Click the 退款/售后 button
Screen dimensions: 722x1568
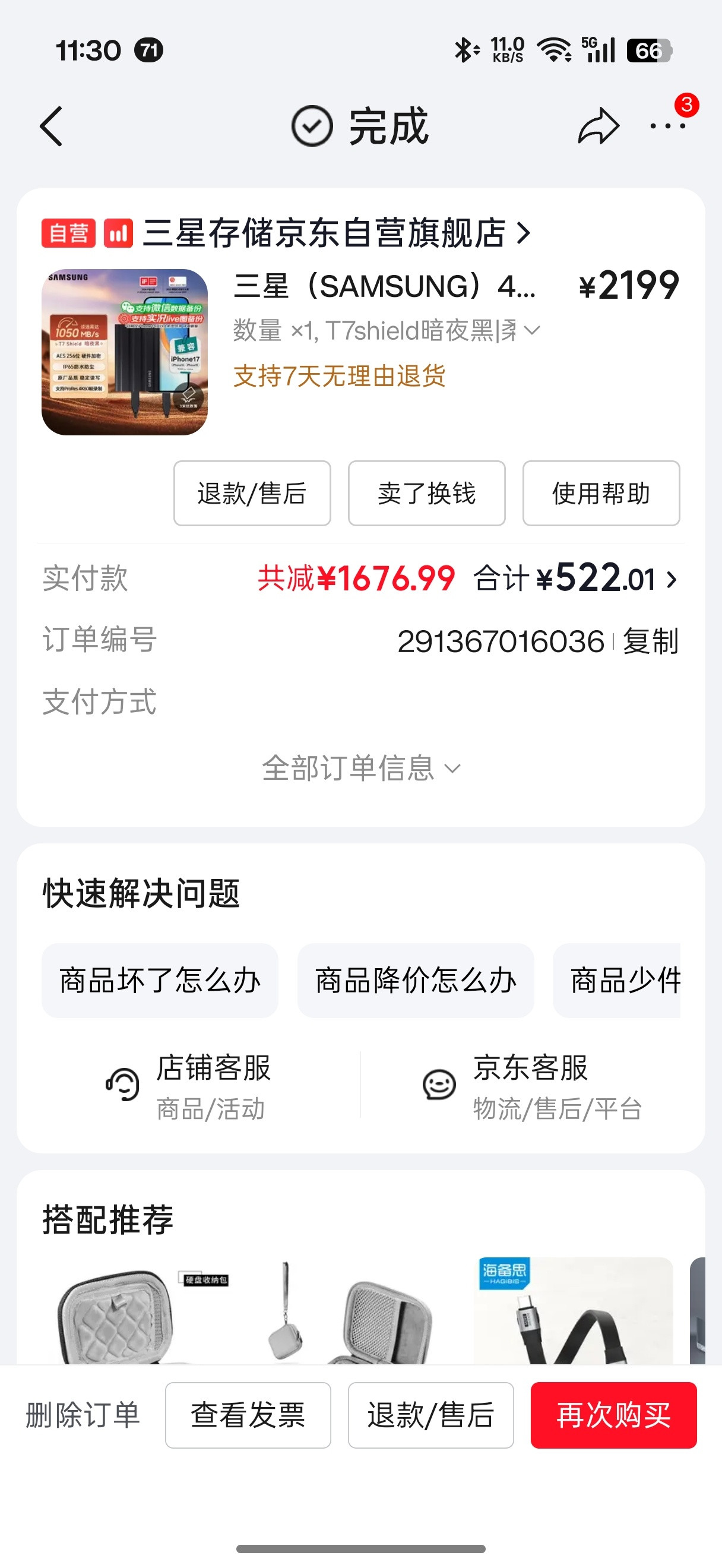point(252,494)
